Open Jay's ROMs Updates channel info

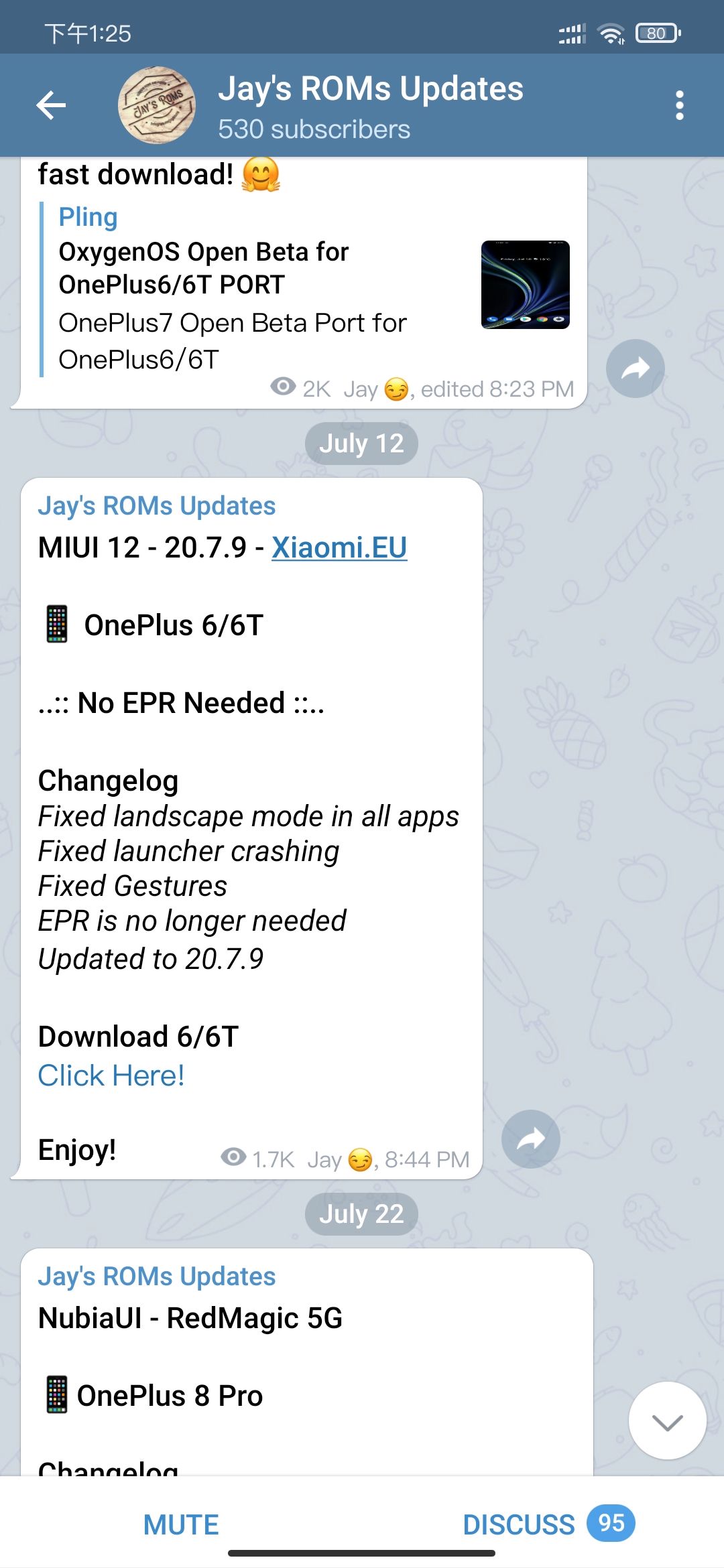(369, 105)
